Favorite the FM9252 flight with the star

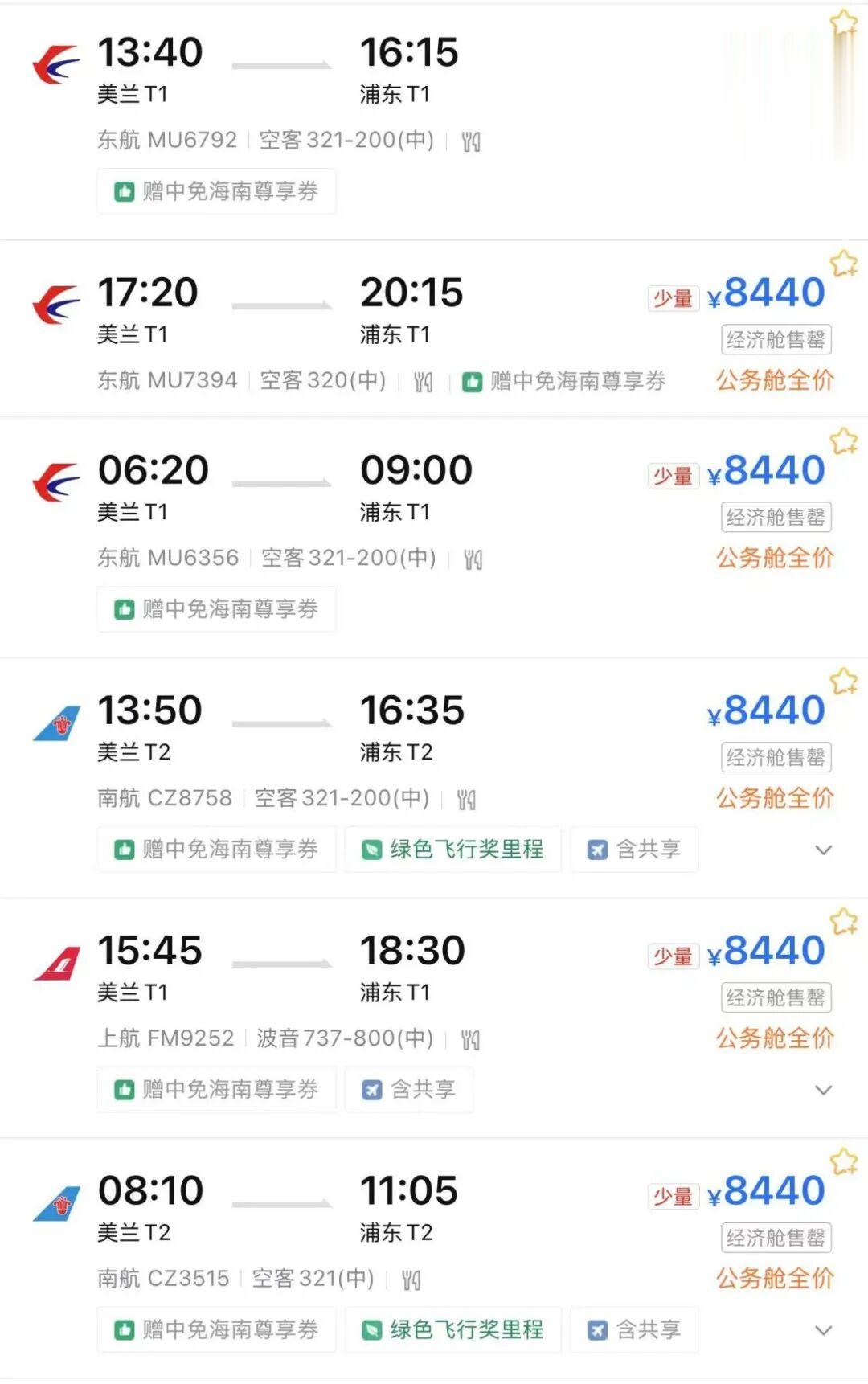(x=844, y=922)
